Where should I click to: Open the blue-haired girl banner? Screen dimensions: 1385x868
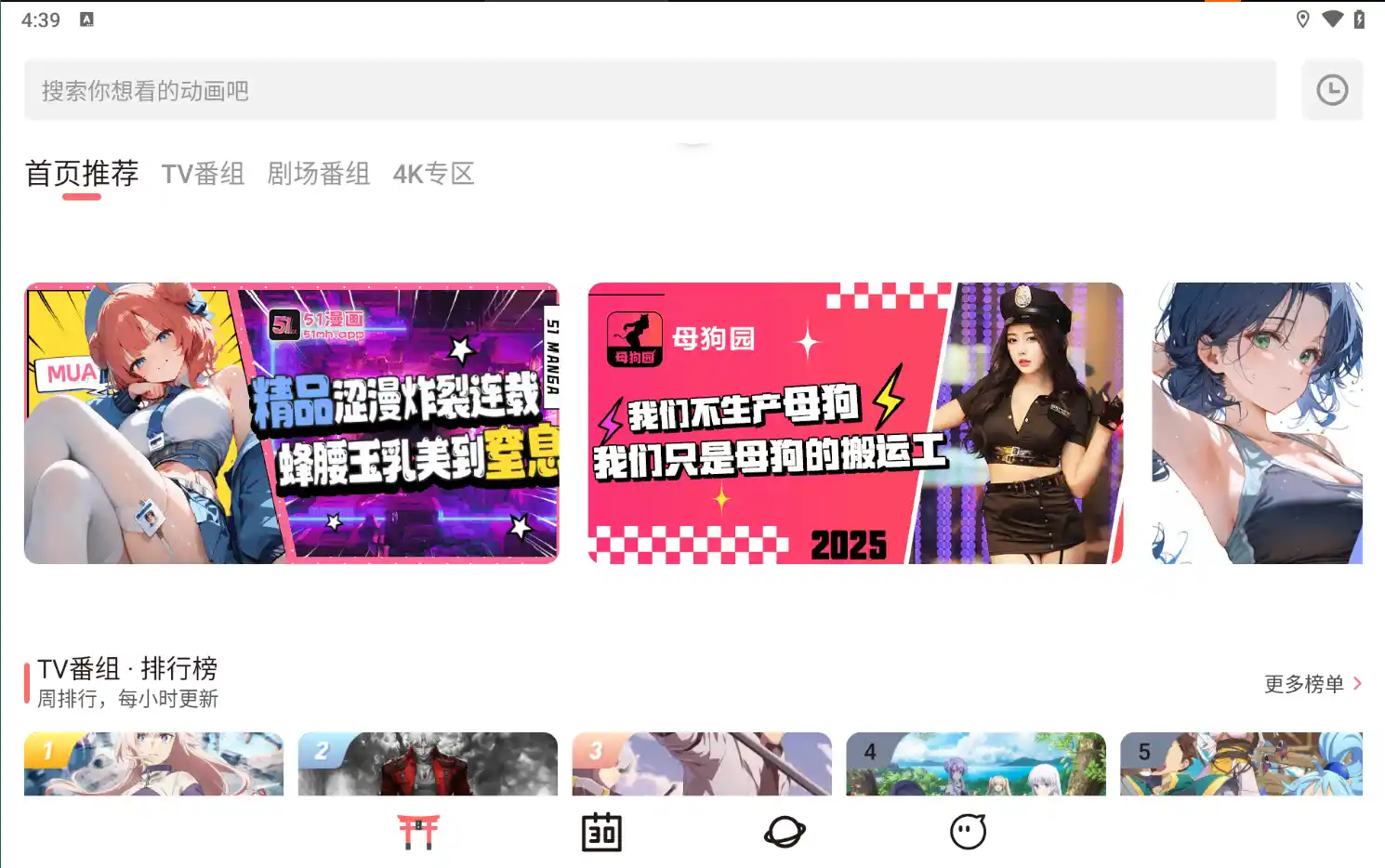(x=1257, y=423)
